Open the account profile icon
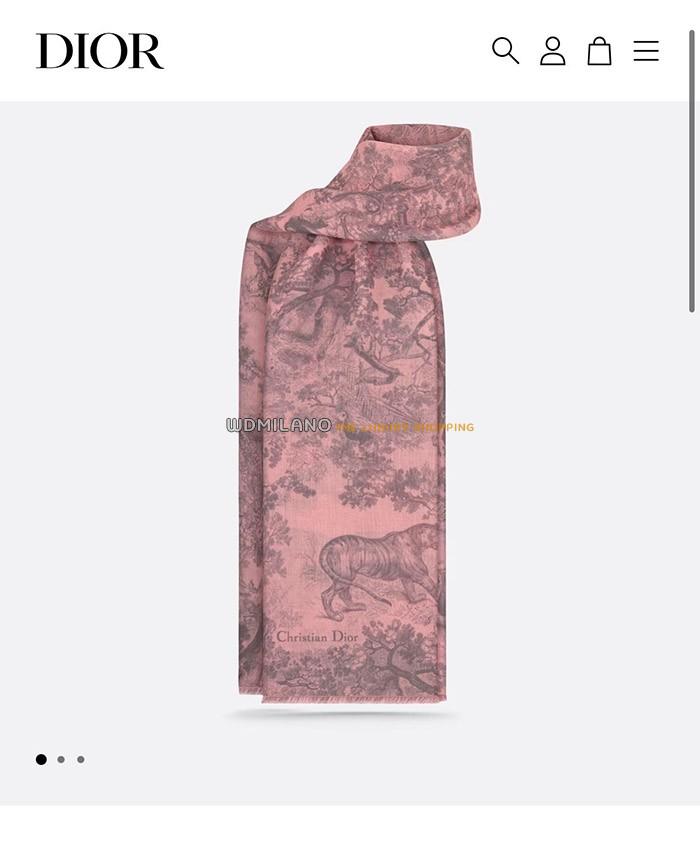The height and width of the screenshot is (851, 700). click(x=552, y=51)
